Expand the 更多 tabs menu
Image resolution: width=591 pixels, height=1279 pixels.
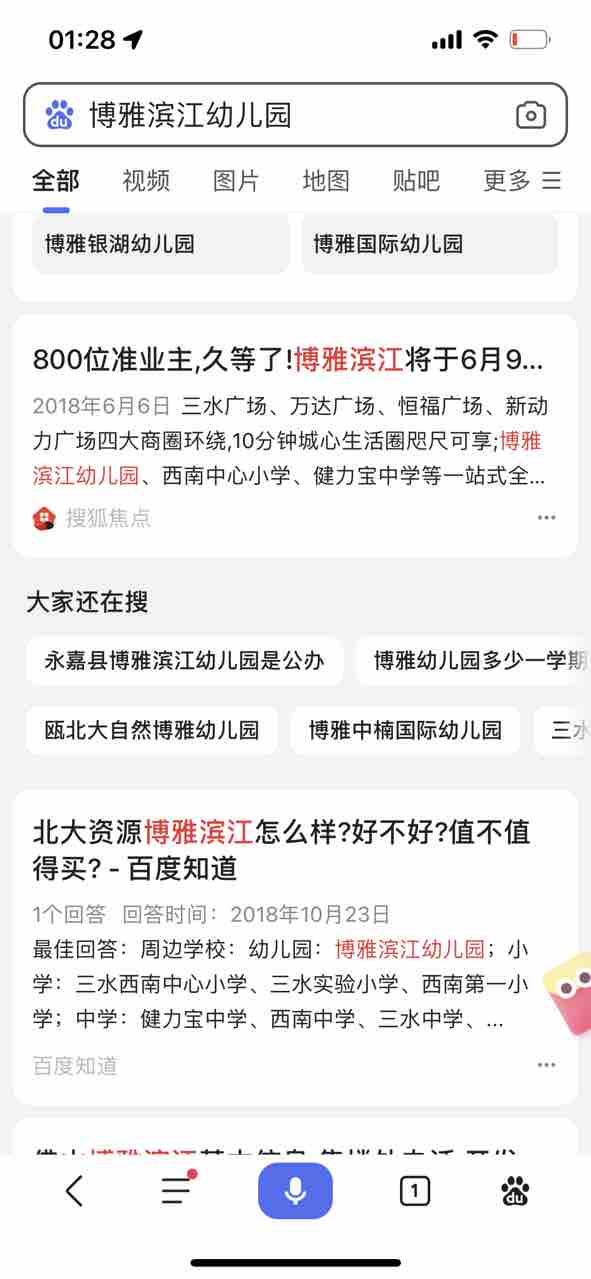pyautogui.click(x=522, y=180)
